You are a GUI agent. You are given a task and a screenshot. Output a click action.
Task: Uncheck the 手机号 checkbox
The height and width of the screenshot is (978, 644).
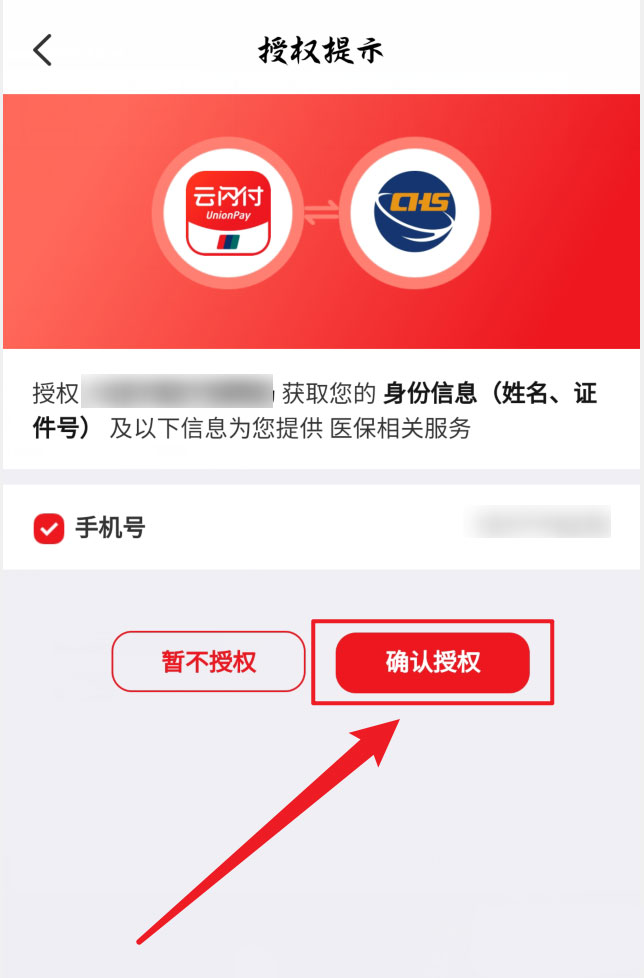49,528
